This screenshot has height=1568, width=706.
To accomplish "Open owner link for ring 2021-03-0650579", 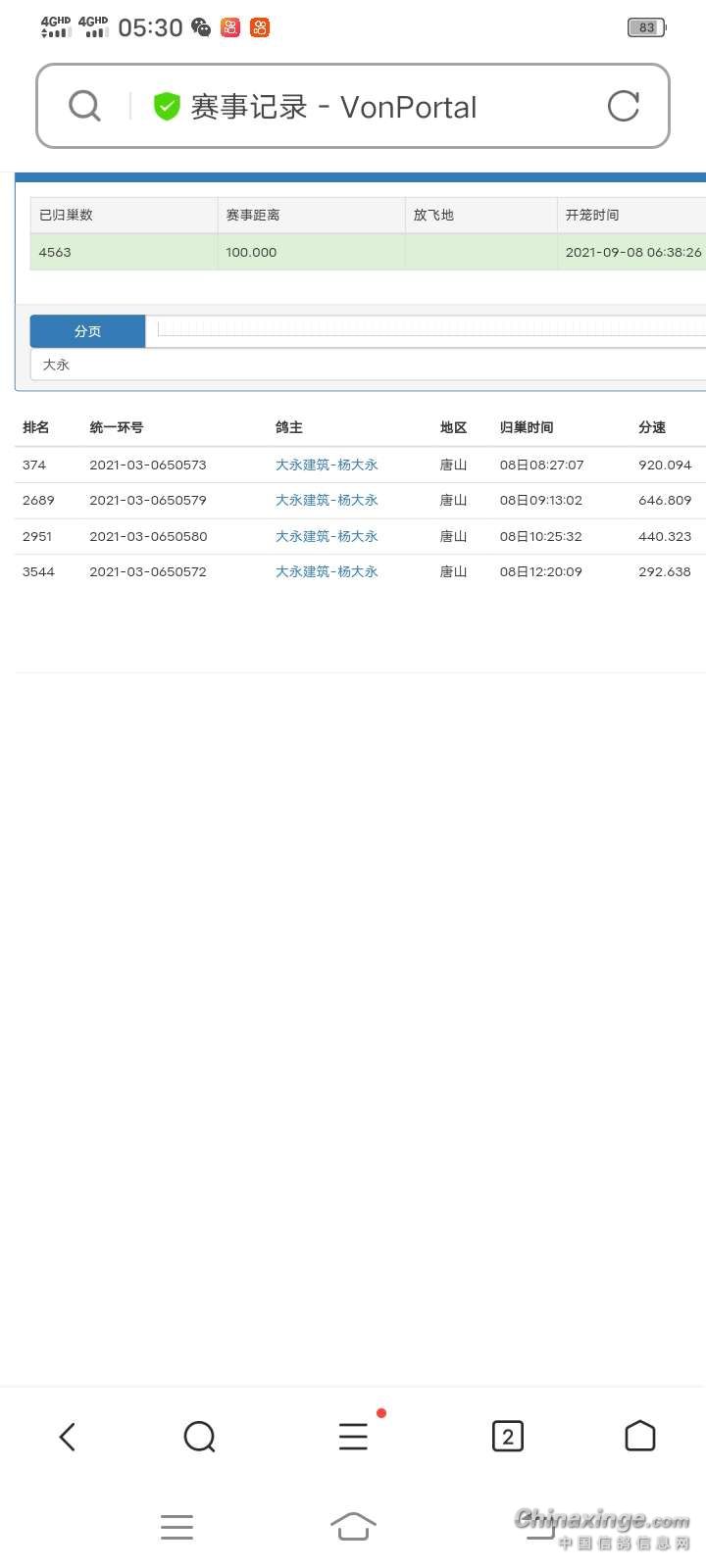I will point(327,500).
